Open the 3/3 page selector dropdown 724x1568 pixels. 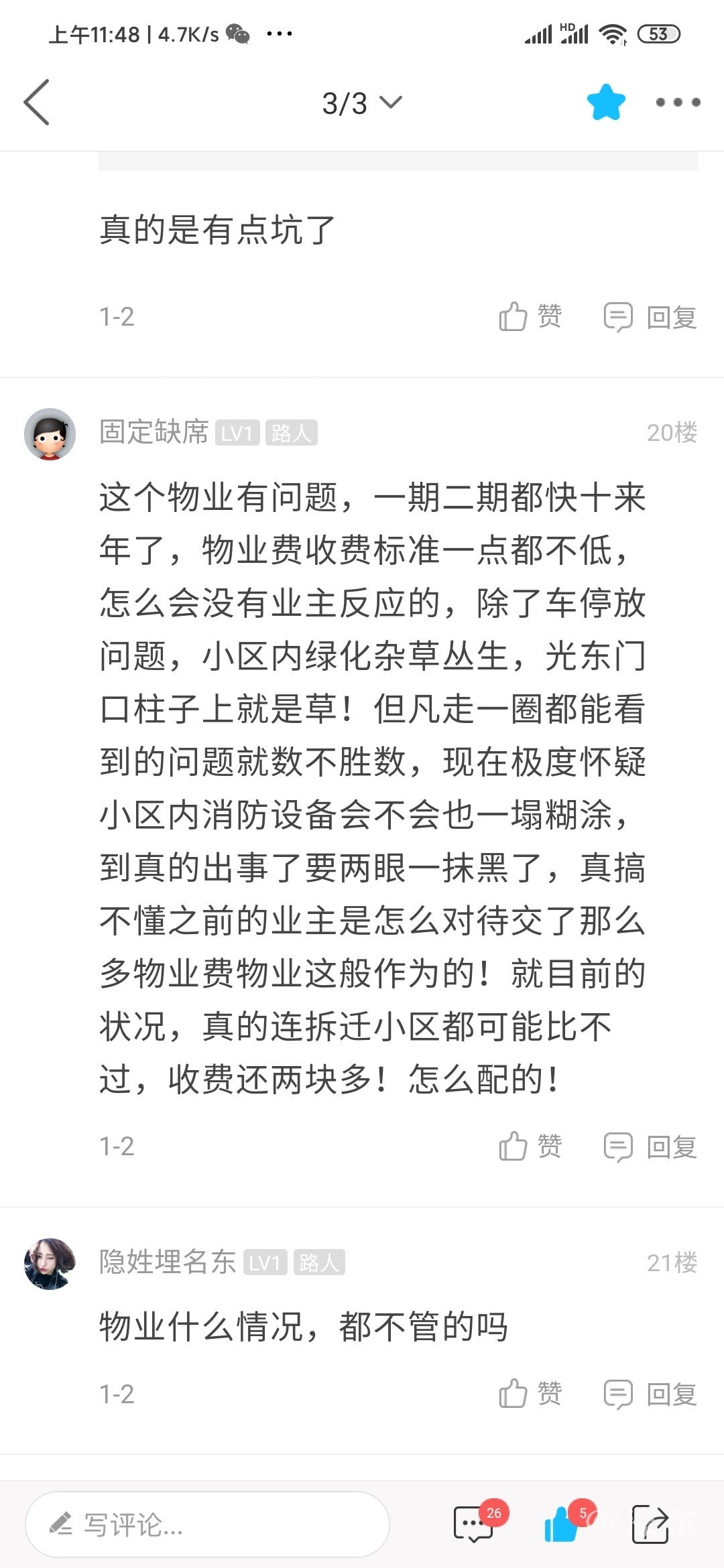click(362, 103)
